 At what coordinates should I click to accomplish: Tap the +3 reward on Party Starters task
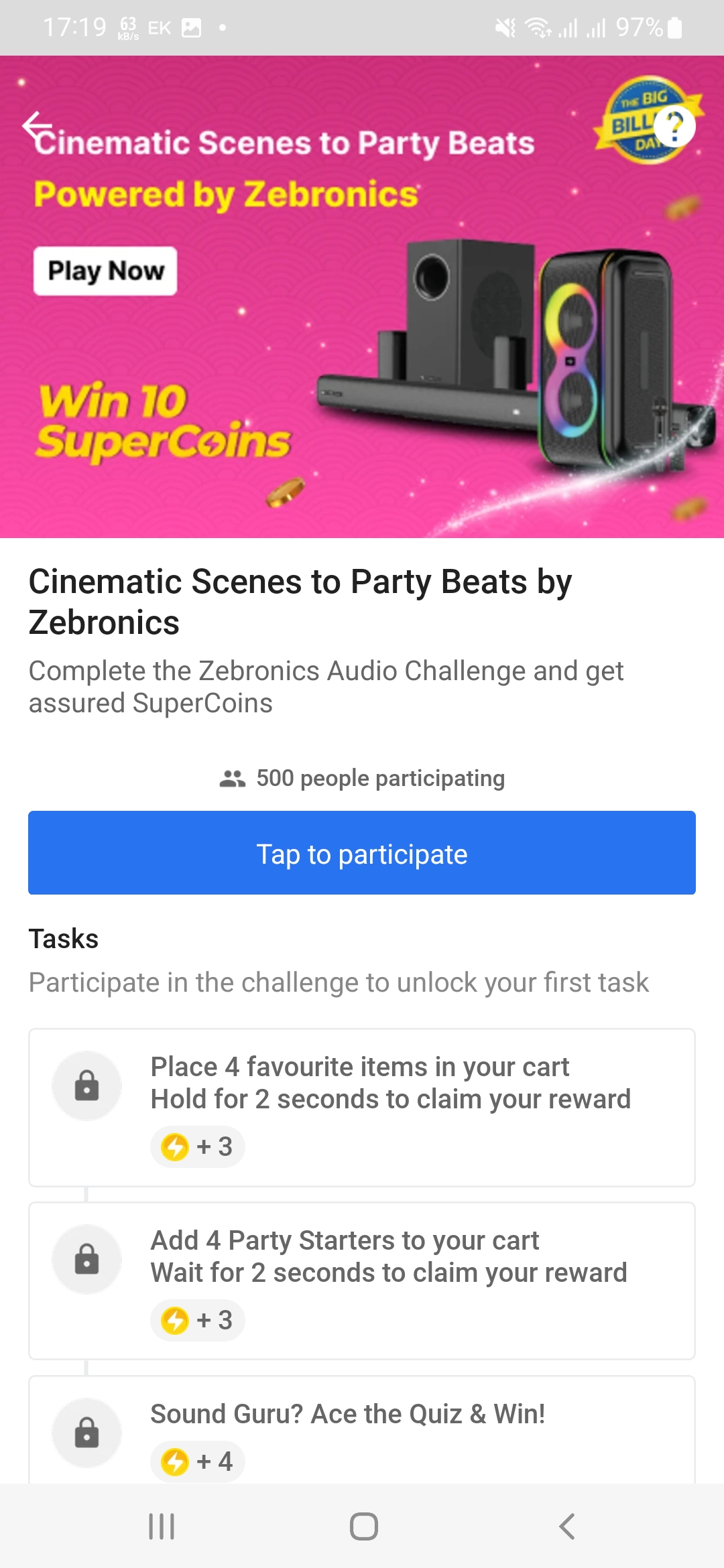tap(198, 1320)
